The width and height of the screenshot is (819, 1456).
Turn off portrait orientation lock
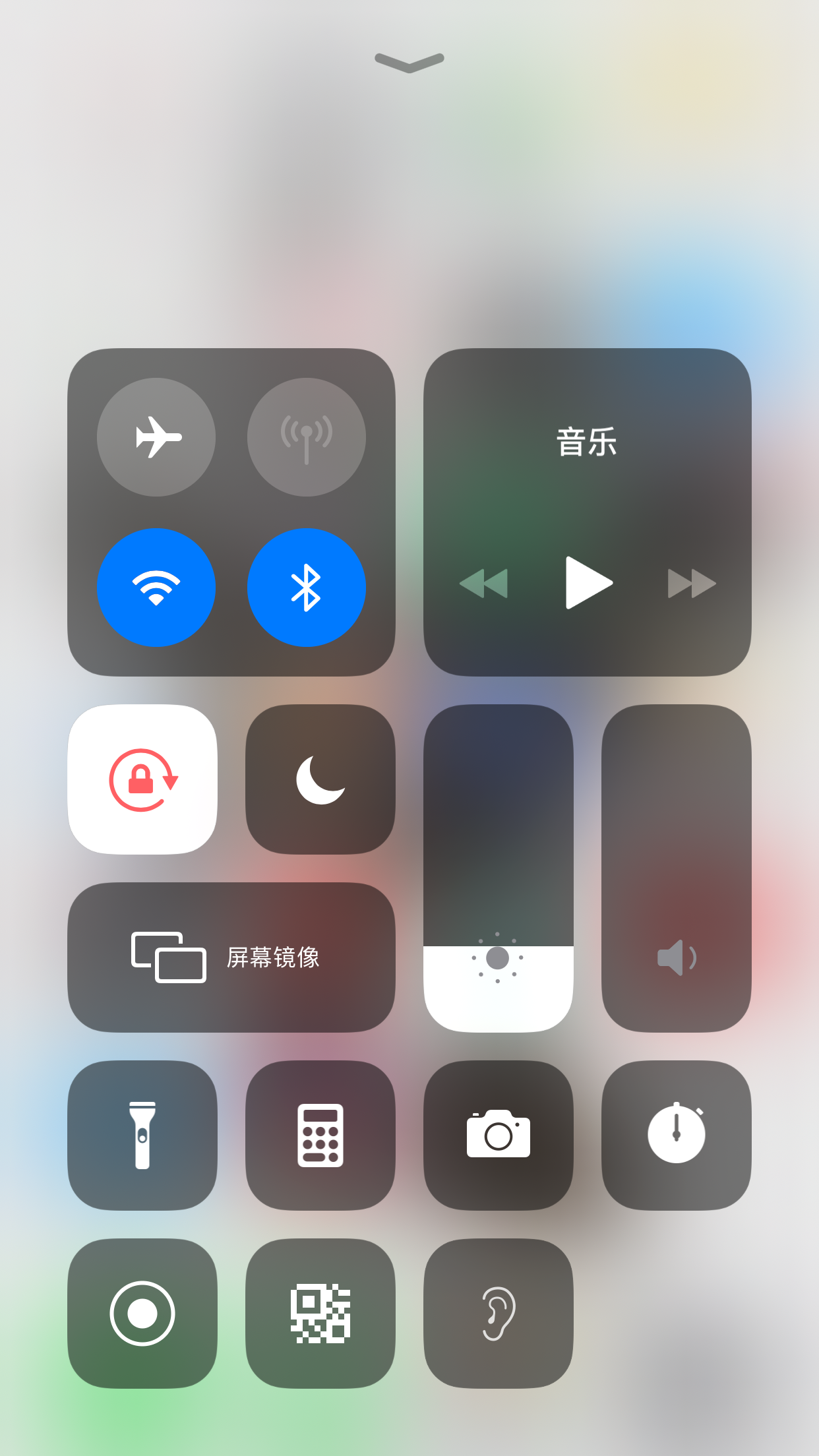click(x=142, y=779)
